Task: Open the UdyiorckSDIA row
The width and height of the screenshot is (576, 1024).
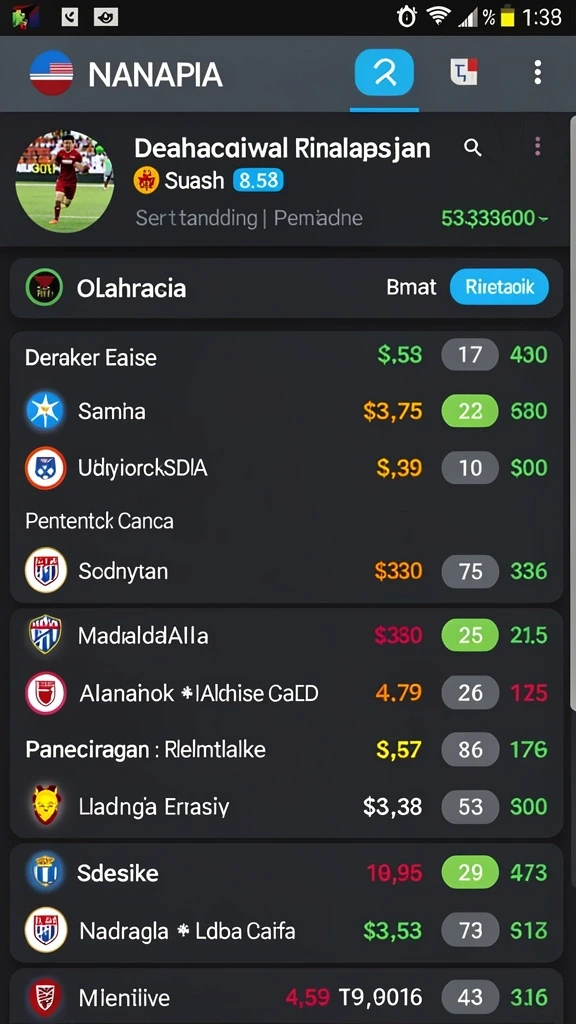Action: tap(286, 468)
